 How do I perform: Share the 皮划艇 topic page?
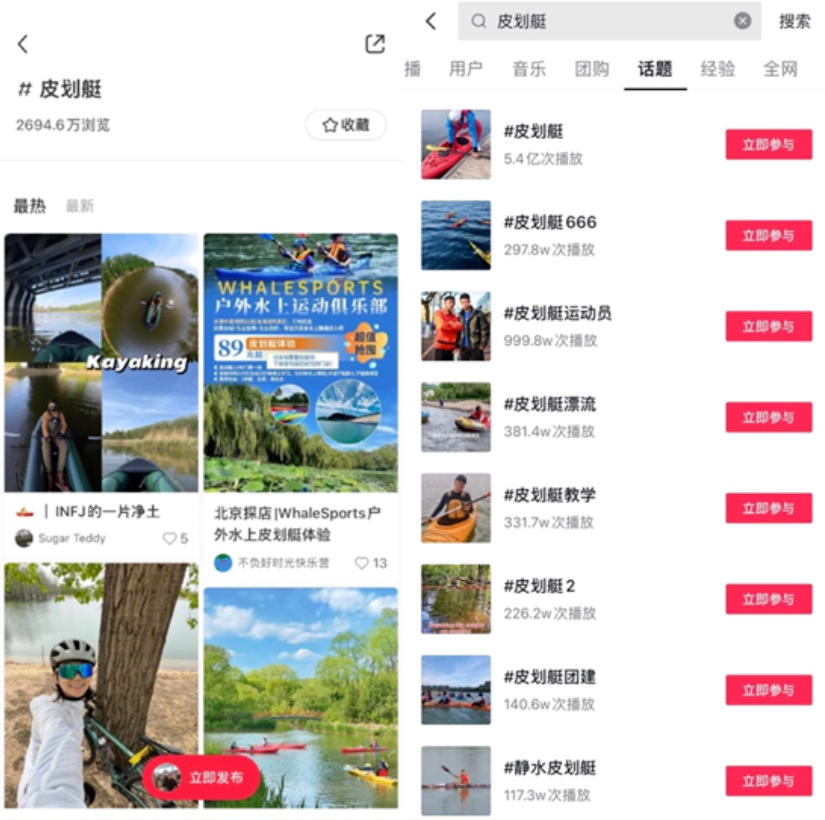point(375,44)
